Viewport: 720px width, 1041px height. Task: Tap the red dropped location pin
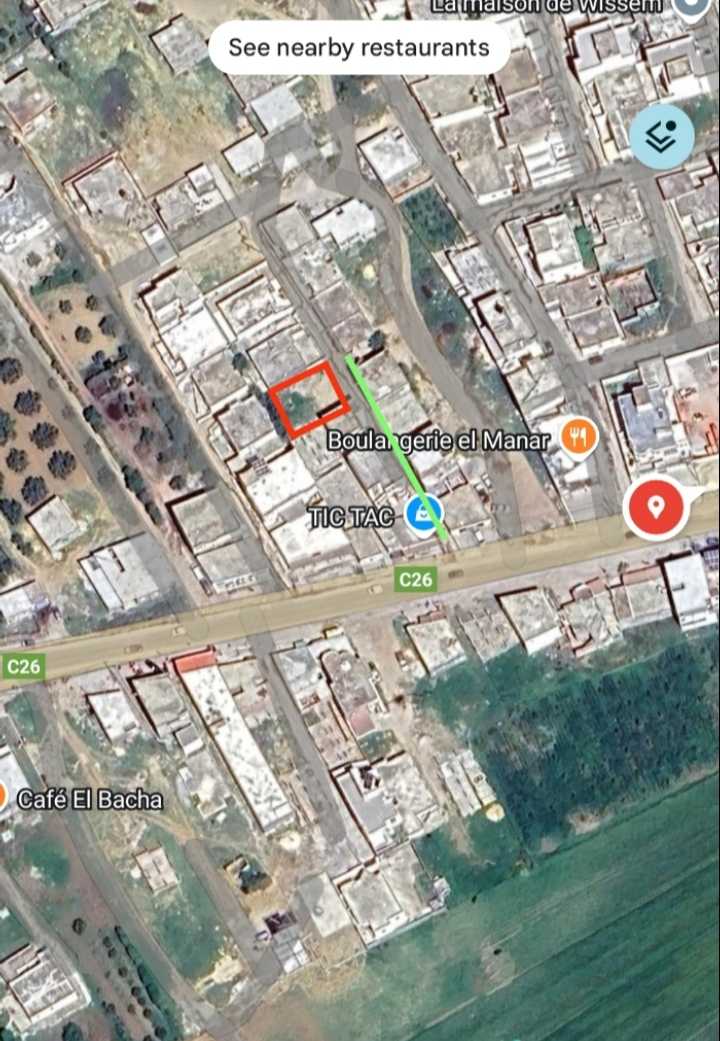656,508
